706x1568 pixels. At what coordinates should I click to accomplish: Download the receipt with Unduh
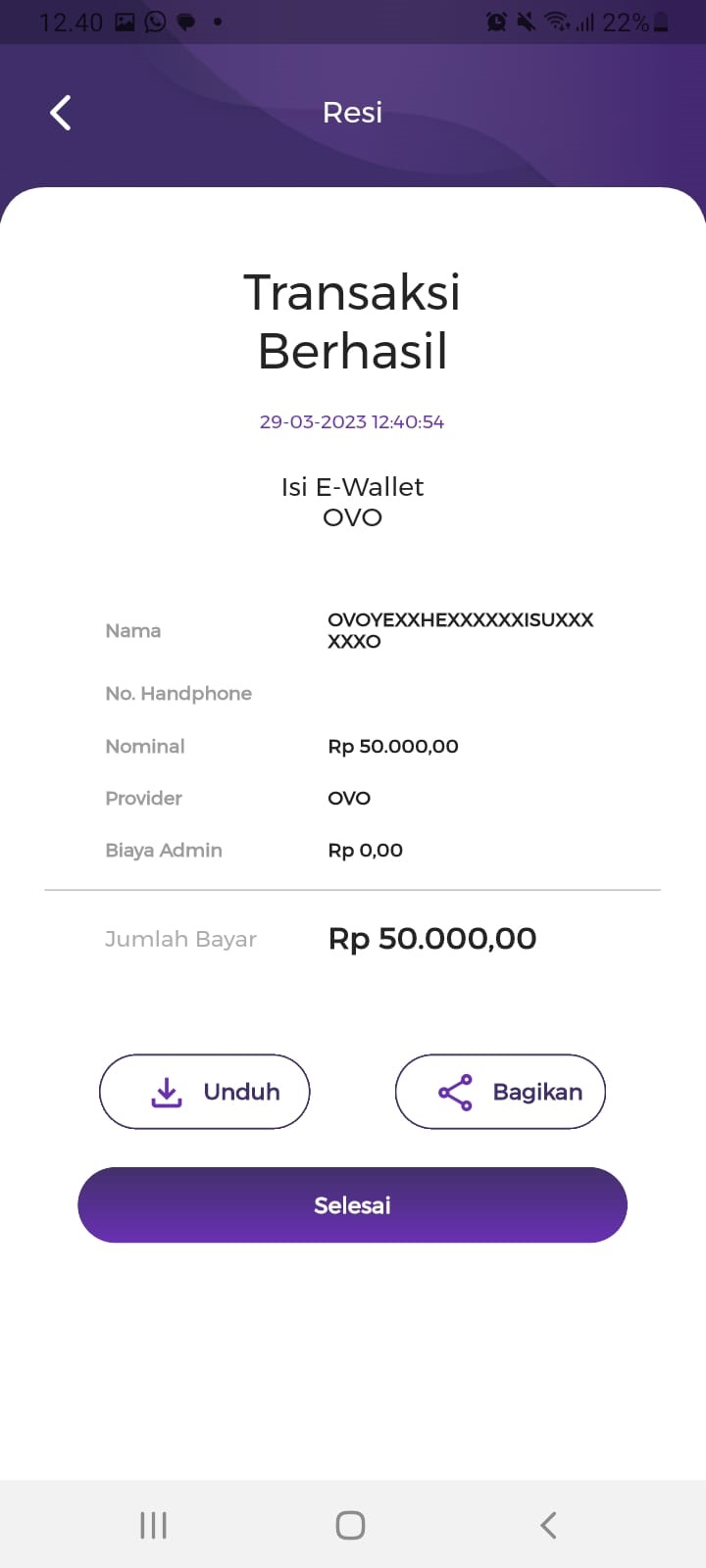click(x=205, y=1092)
